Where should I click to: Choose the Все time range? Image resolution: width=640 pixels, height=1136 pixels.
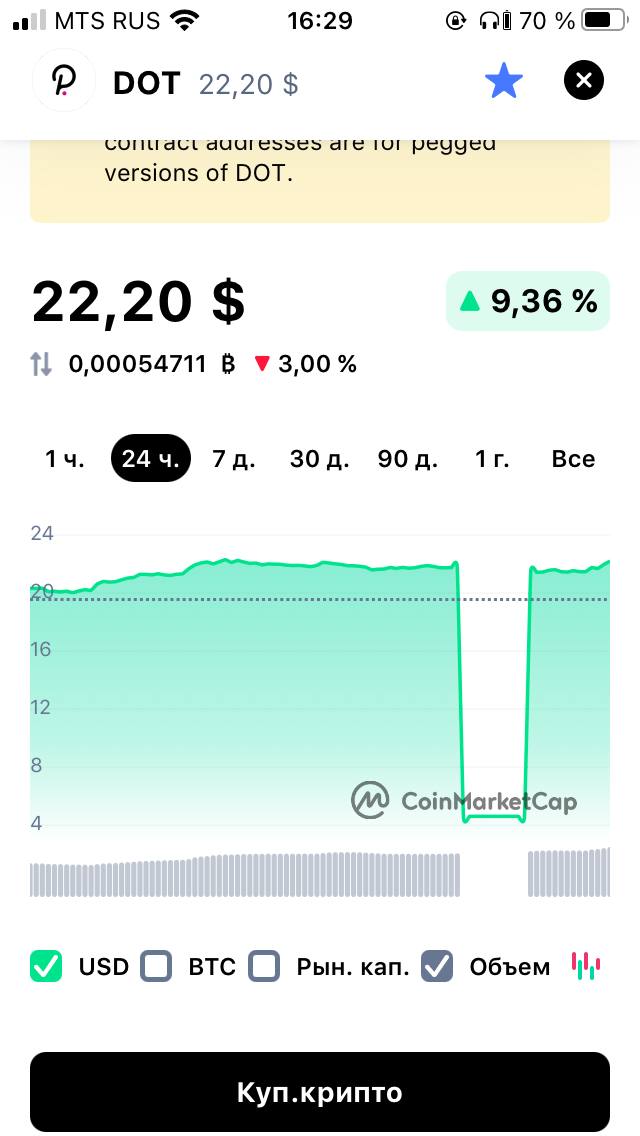pos(573,459)
